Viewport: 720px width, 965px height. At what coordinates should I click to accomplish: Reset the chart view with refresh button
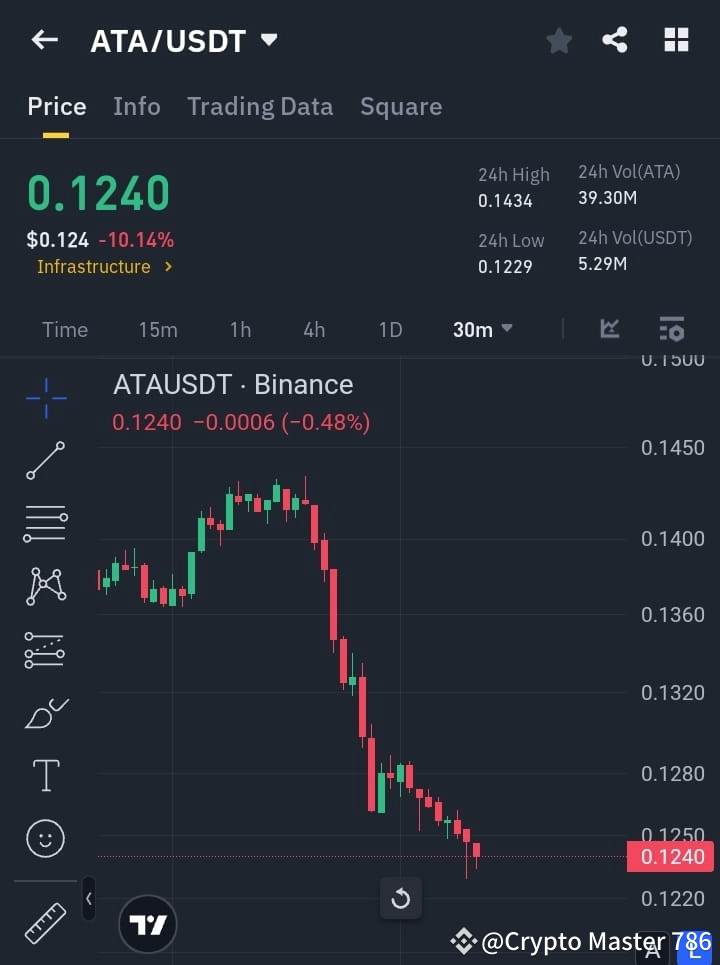[401, 899]
